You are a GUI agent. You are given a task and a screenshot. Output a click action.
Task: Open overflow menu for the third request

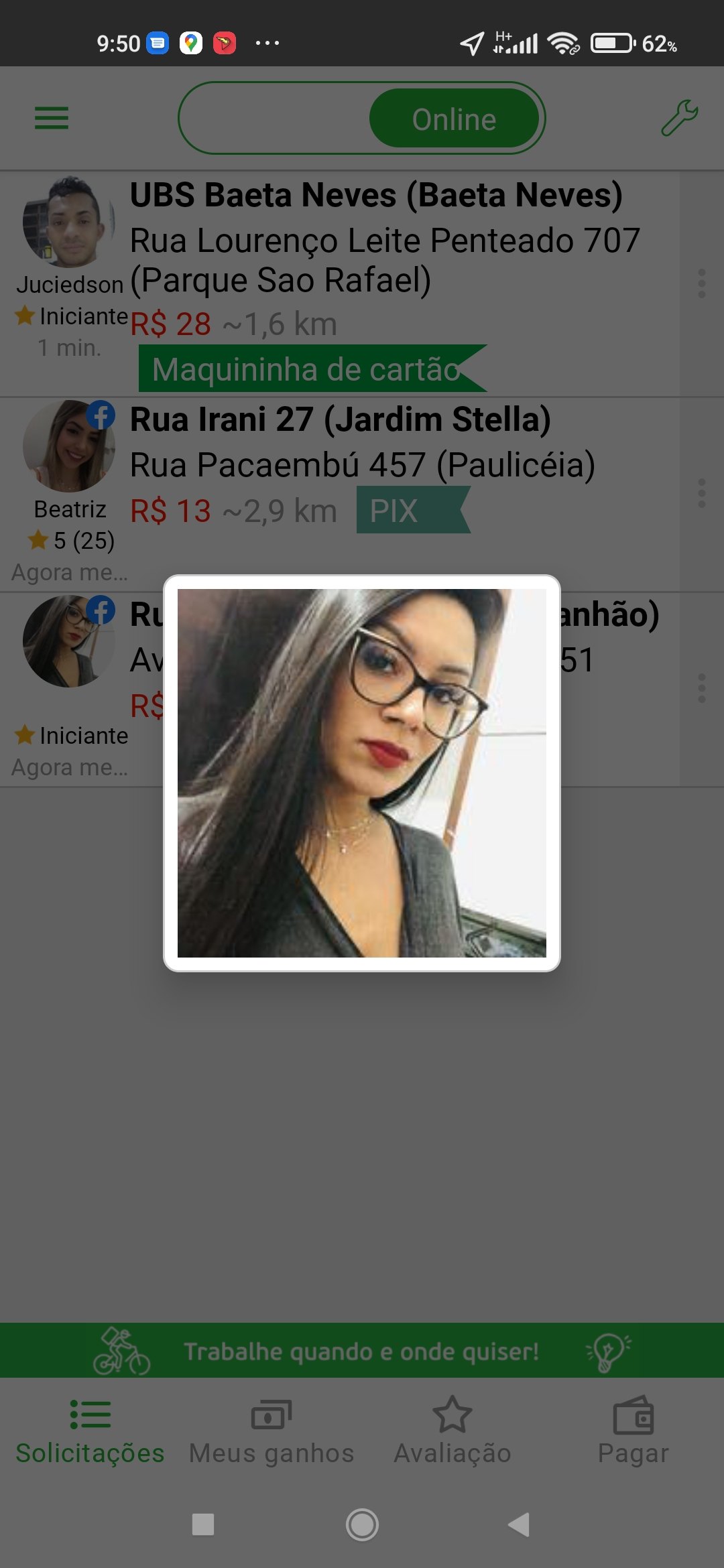701,688
